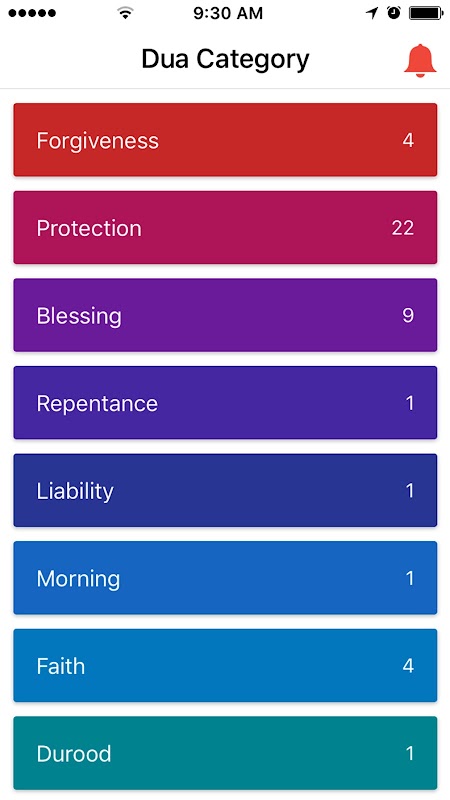The width and height of the screenshot is (450, 800).
Task: View duas under Blessing
Action: [225, 315]
